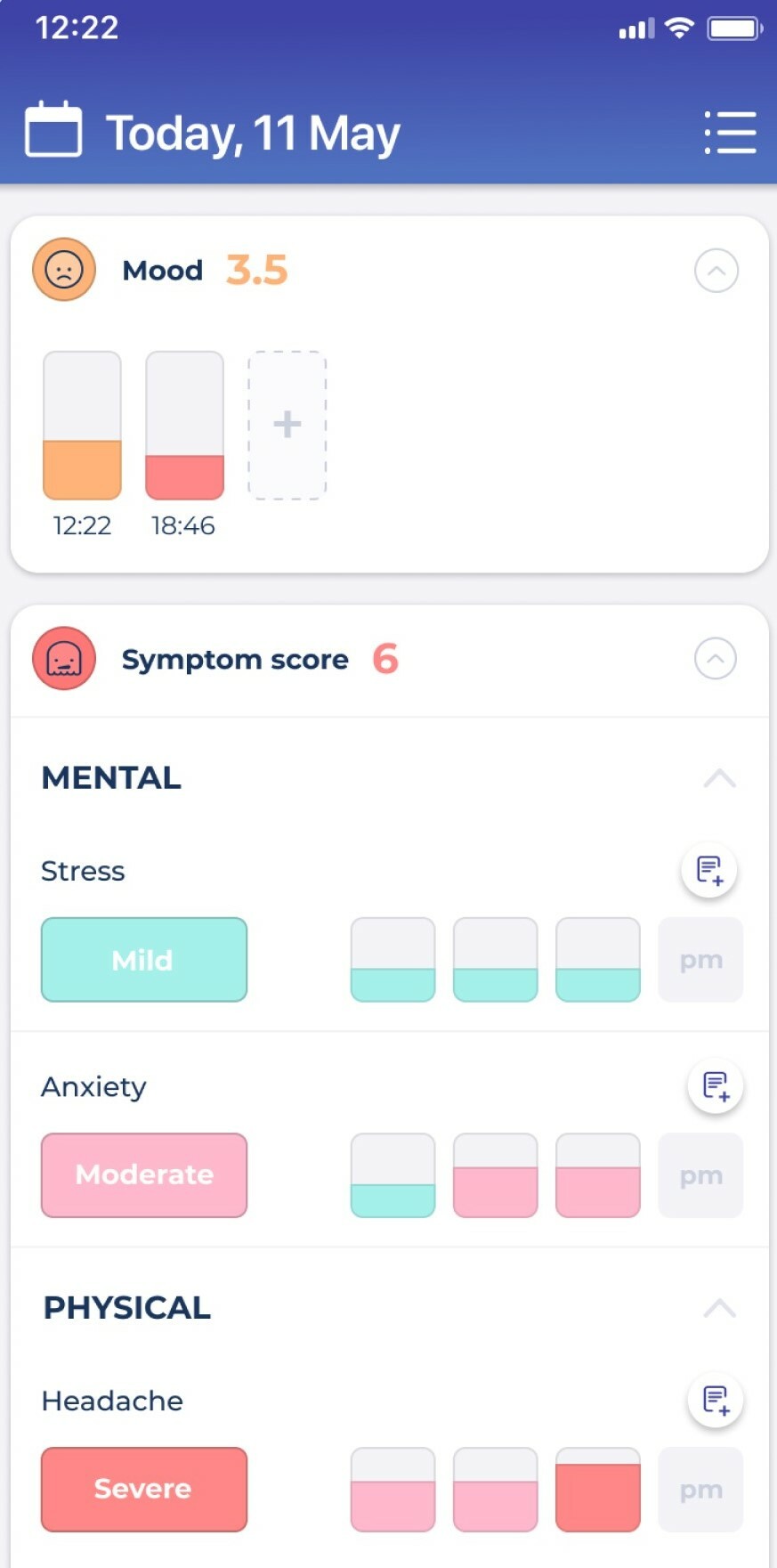Add a new mood entry

[287, 425]
